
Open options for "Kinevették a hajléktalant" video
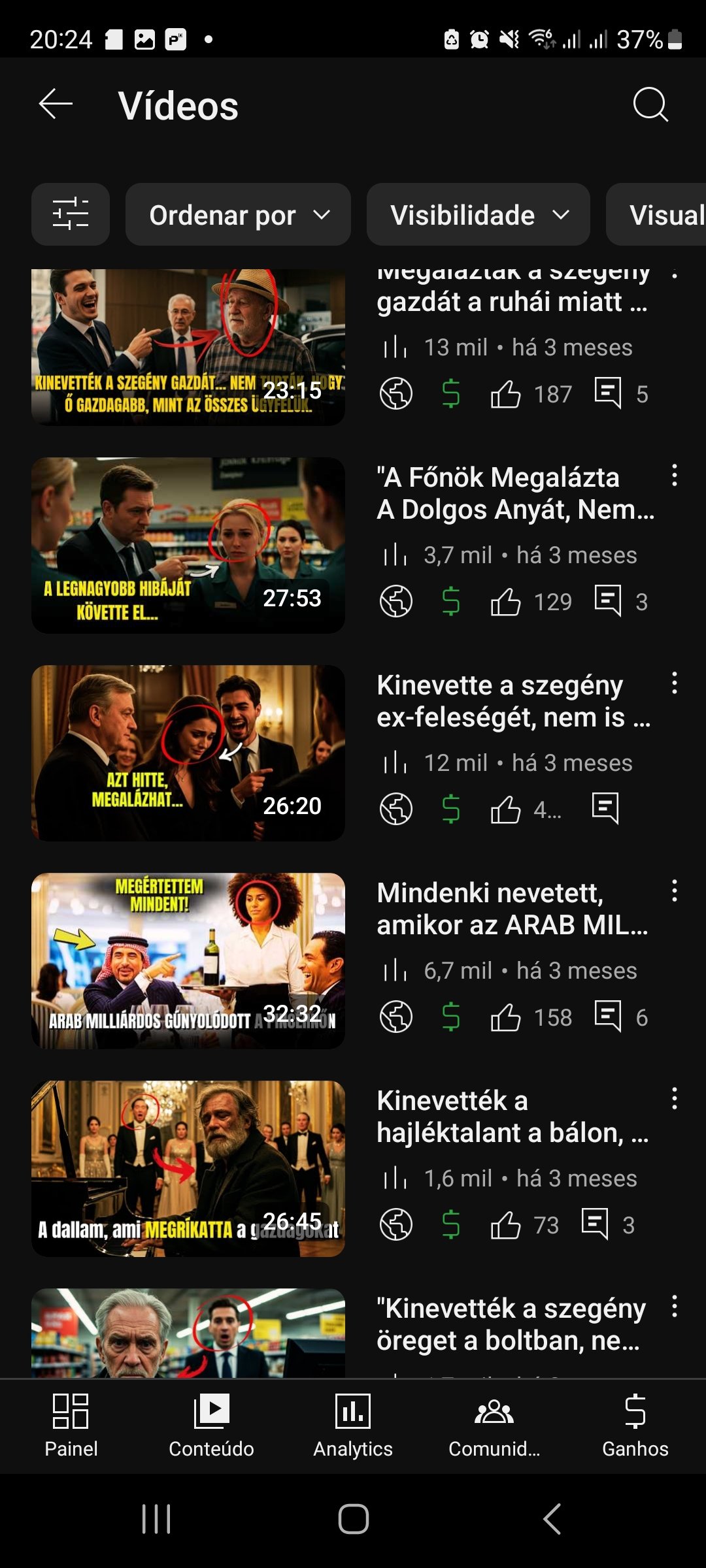click(674, 1099)
